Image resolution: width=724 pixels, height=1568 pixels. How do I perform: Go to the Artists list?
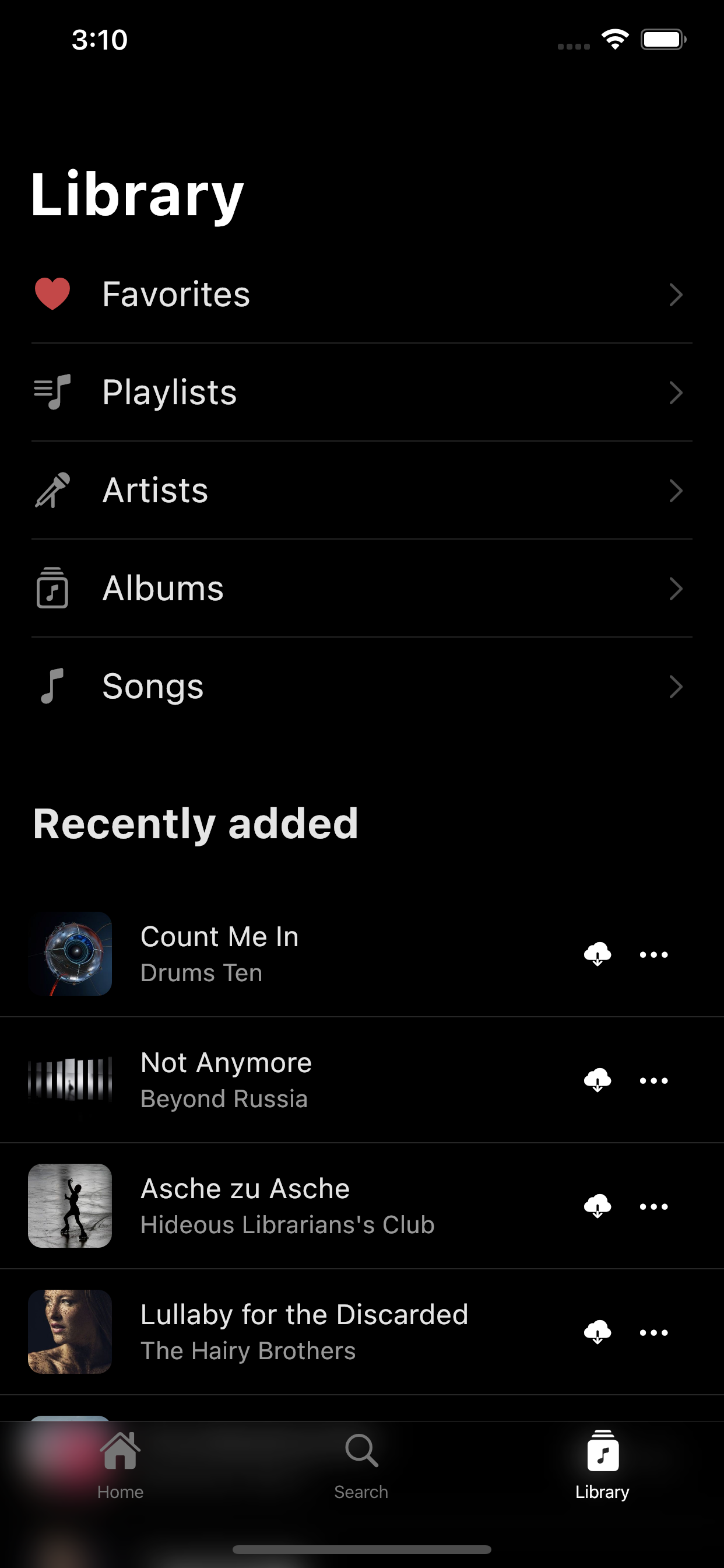[361, 491]
